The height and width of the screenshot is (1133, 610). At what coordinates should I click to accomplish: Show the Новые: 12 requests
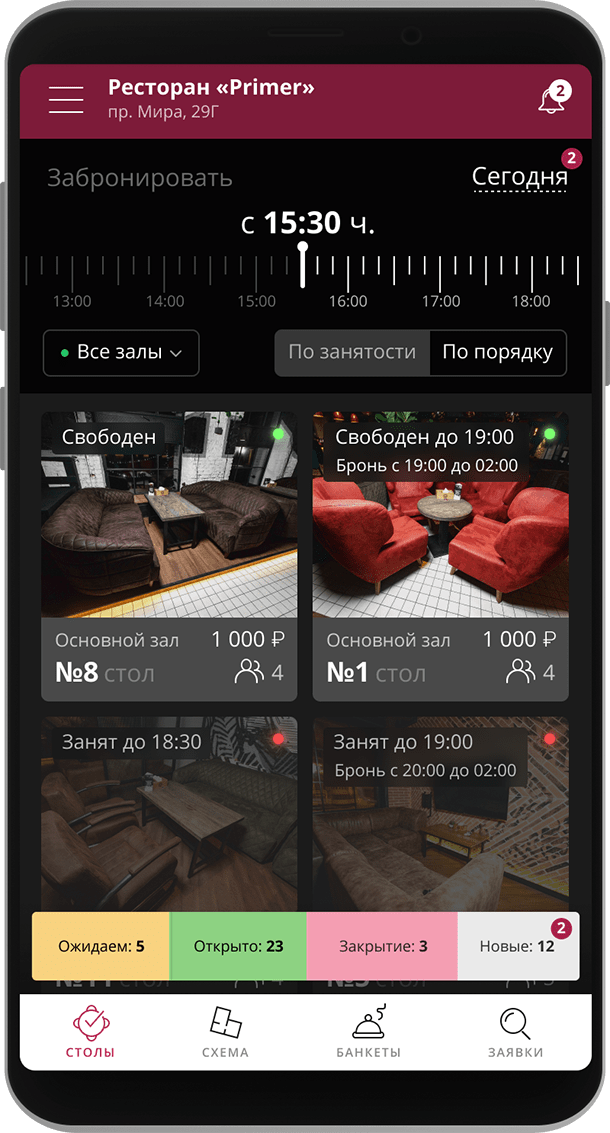[517, 946]
